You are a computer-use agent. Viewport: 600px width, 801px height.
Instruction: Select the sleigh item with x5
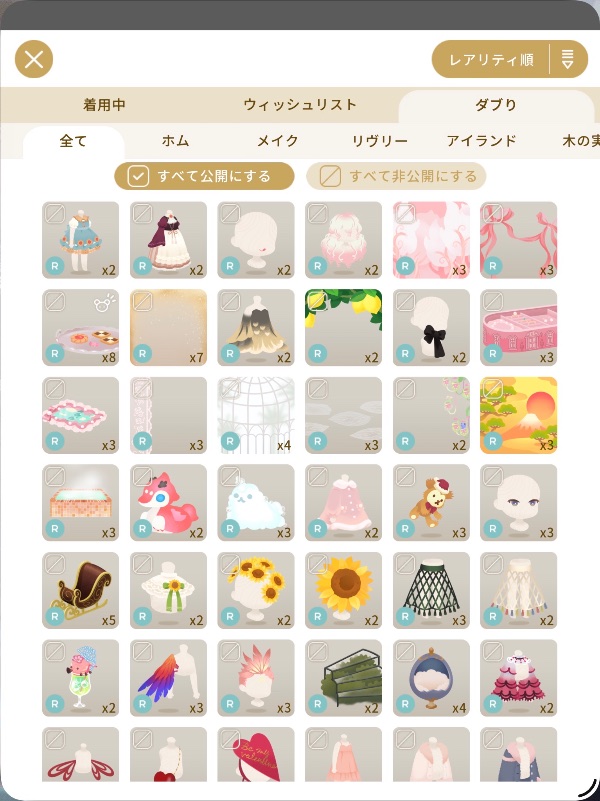80,590
